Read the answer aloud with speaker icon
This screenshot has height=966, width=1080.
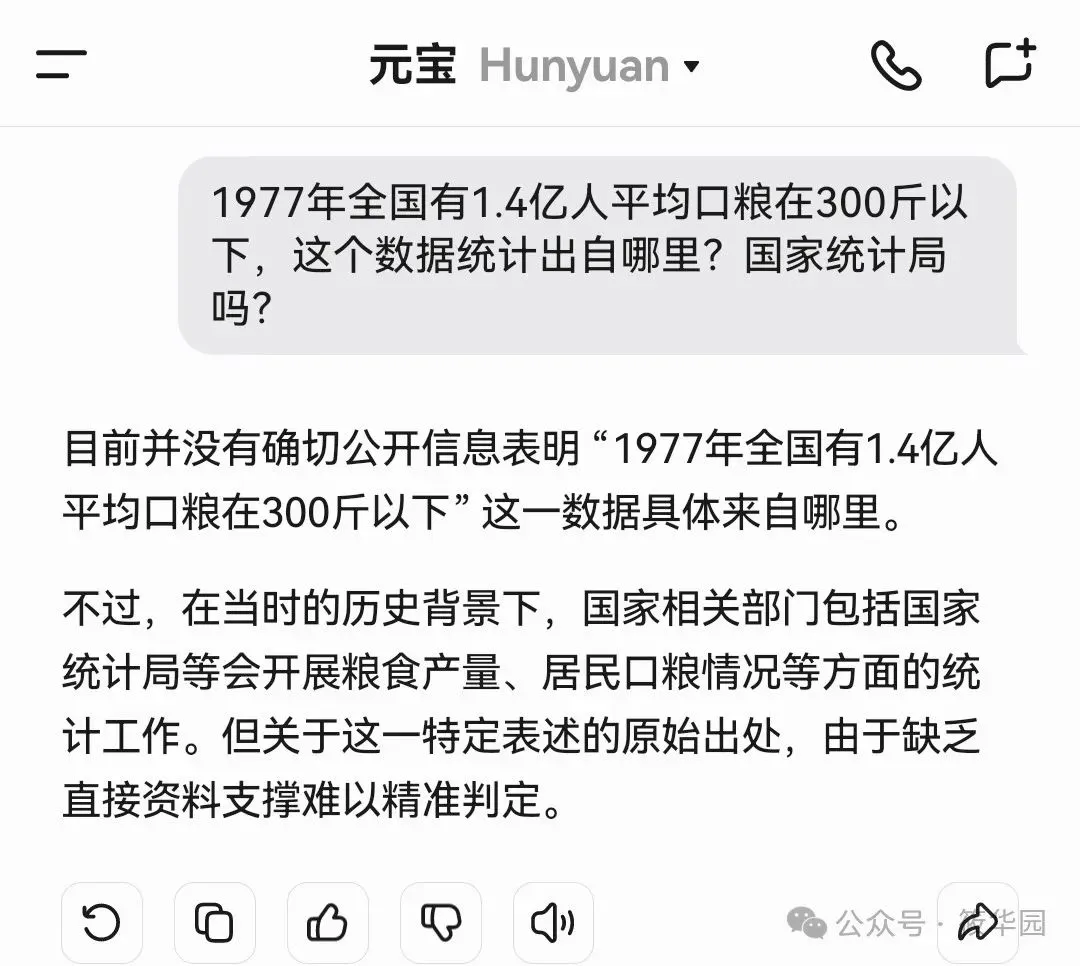click(553, 922)
